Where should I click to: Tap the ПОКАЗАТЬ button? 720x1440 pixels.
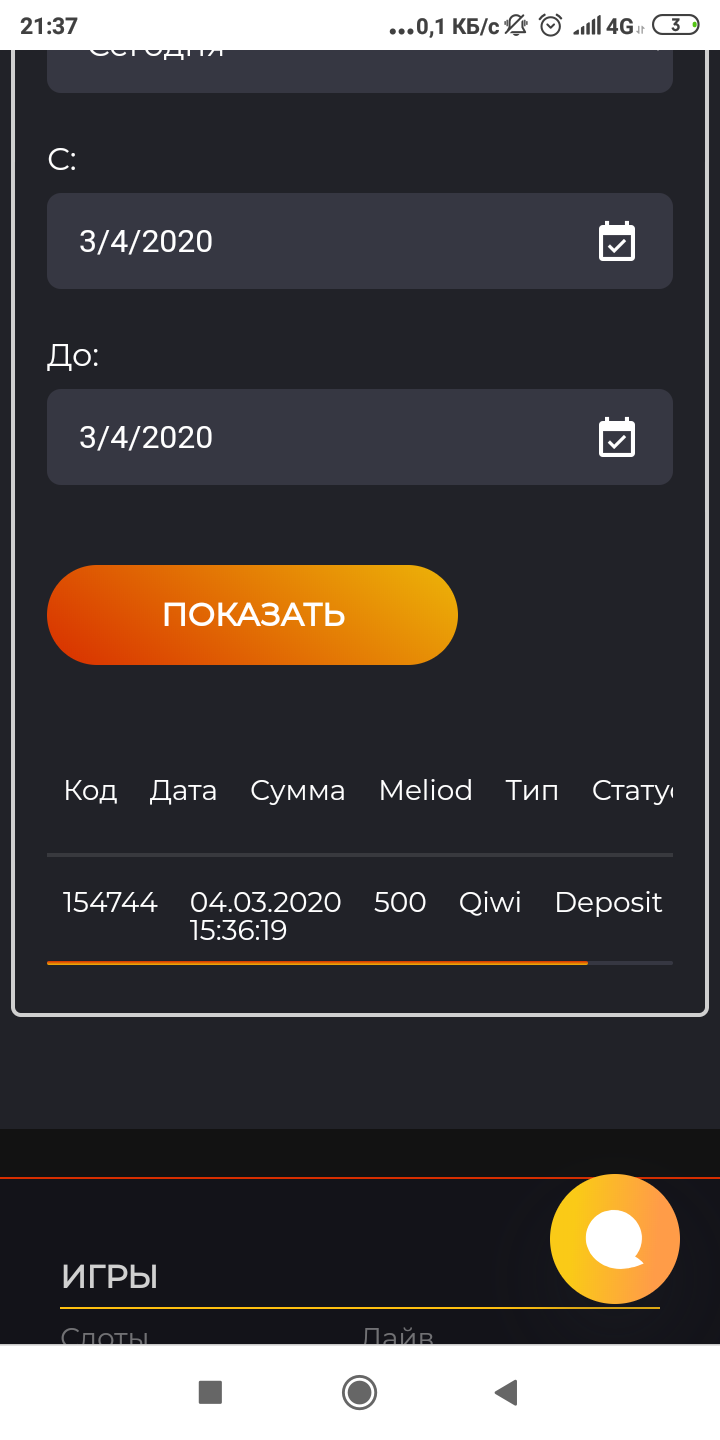click(x=252, y=615)
